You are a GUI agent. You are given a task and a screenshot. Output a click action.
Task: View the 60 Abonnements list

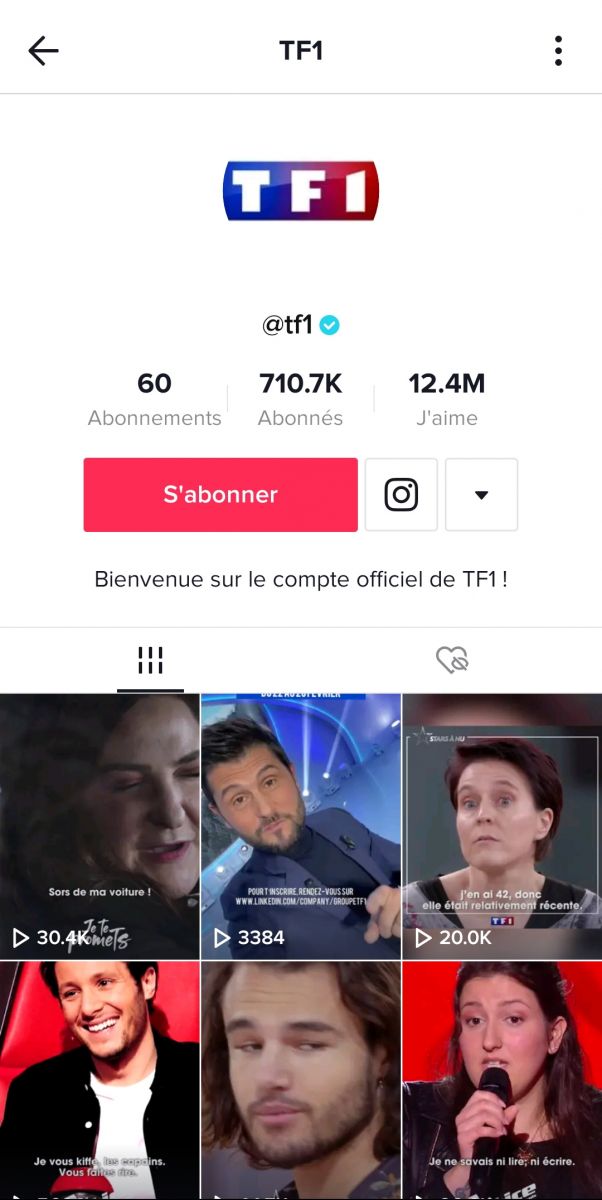(154, 399)
